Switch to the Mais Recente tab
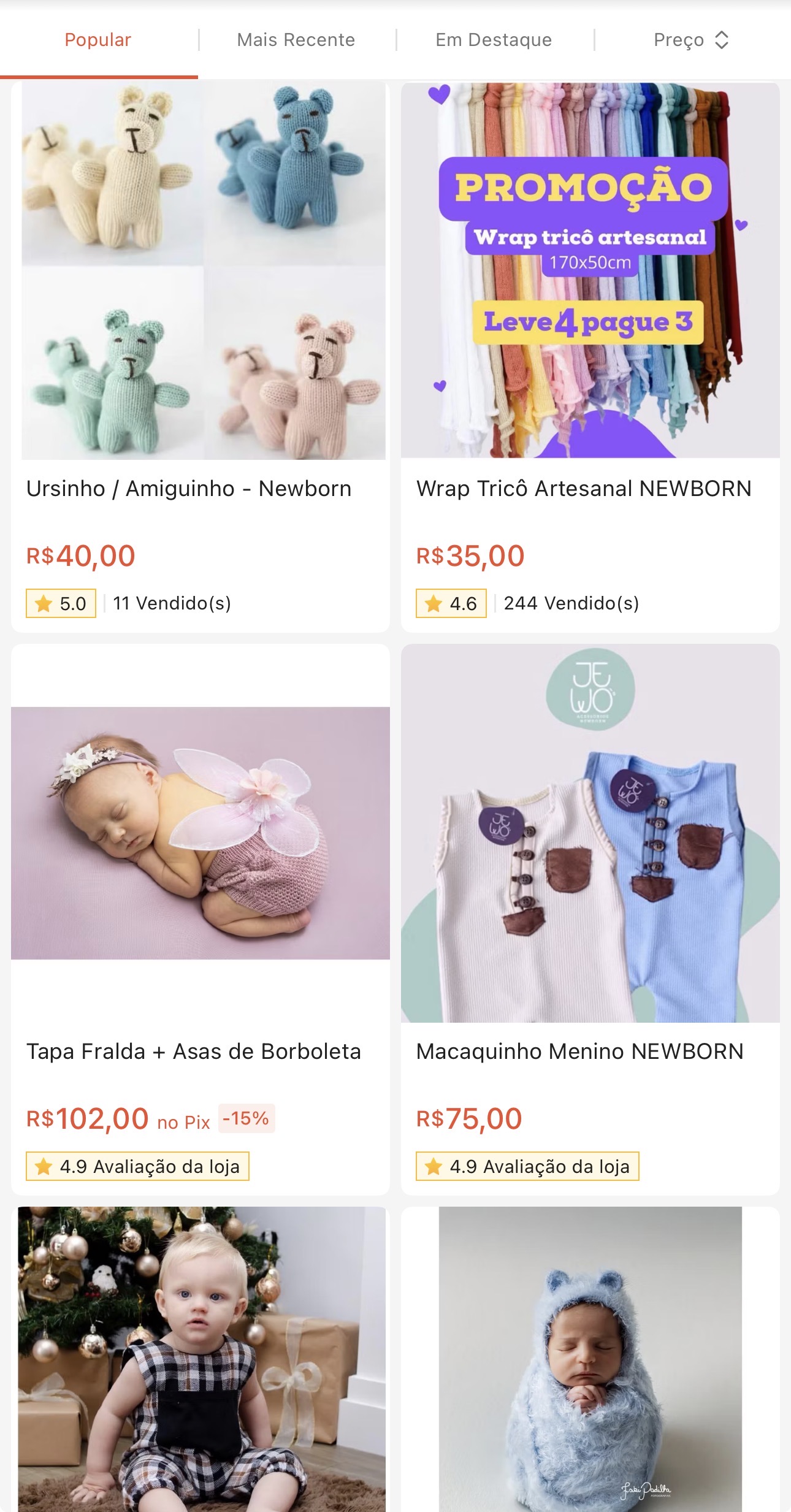 [296, 40]
